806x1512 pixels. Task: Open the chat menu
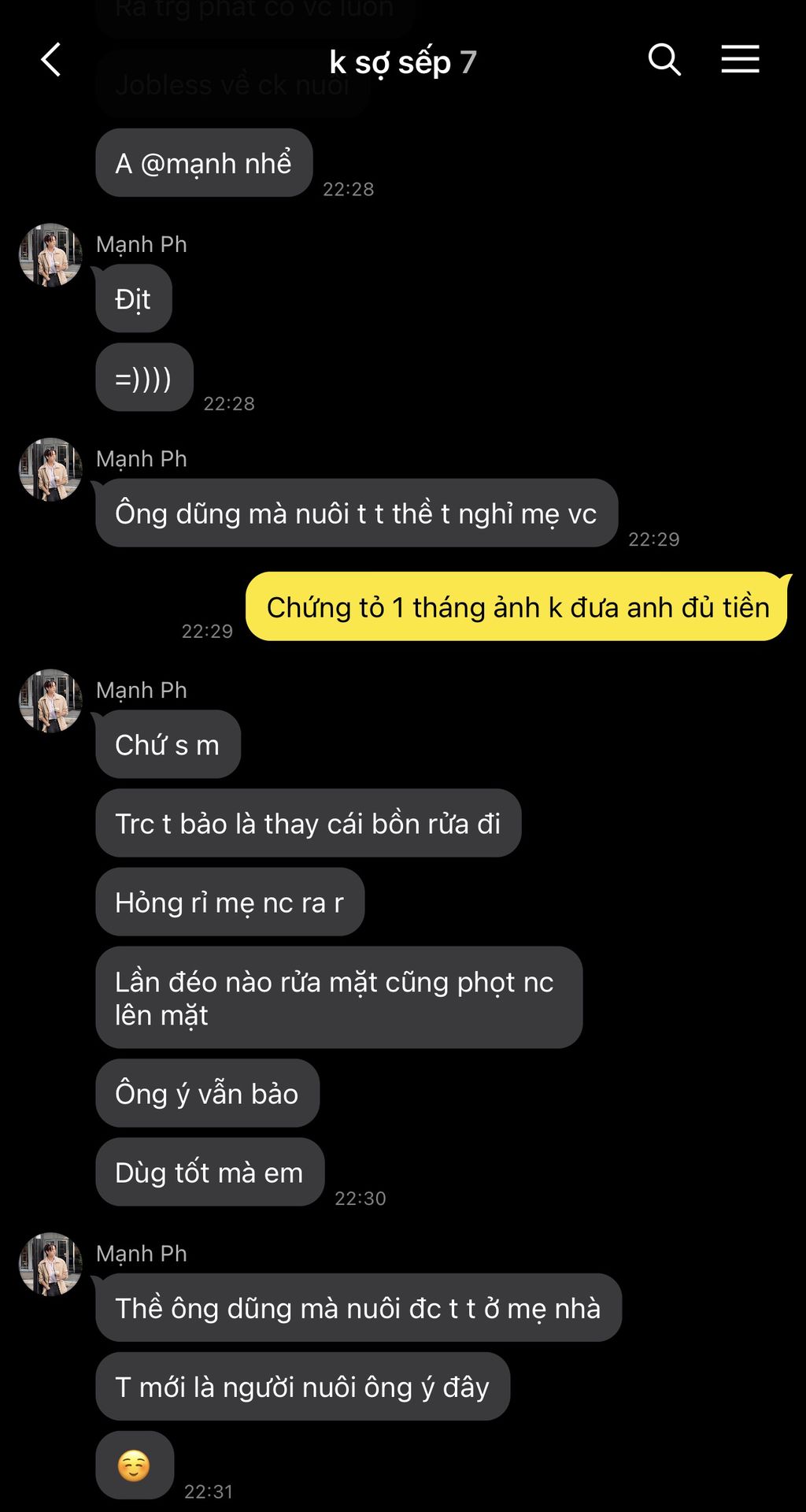(740, 60)
